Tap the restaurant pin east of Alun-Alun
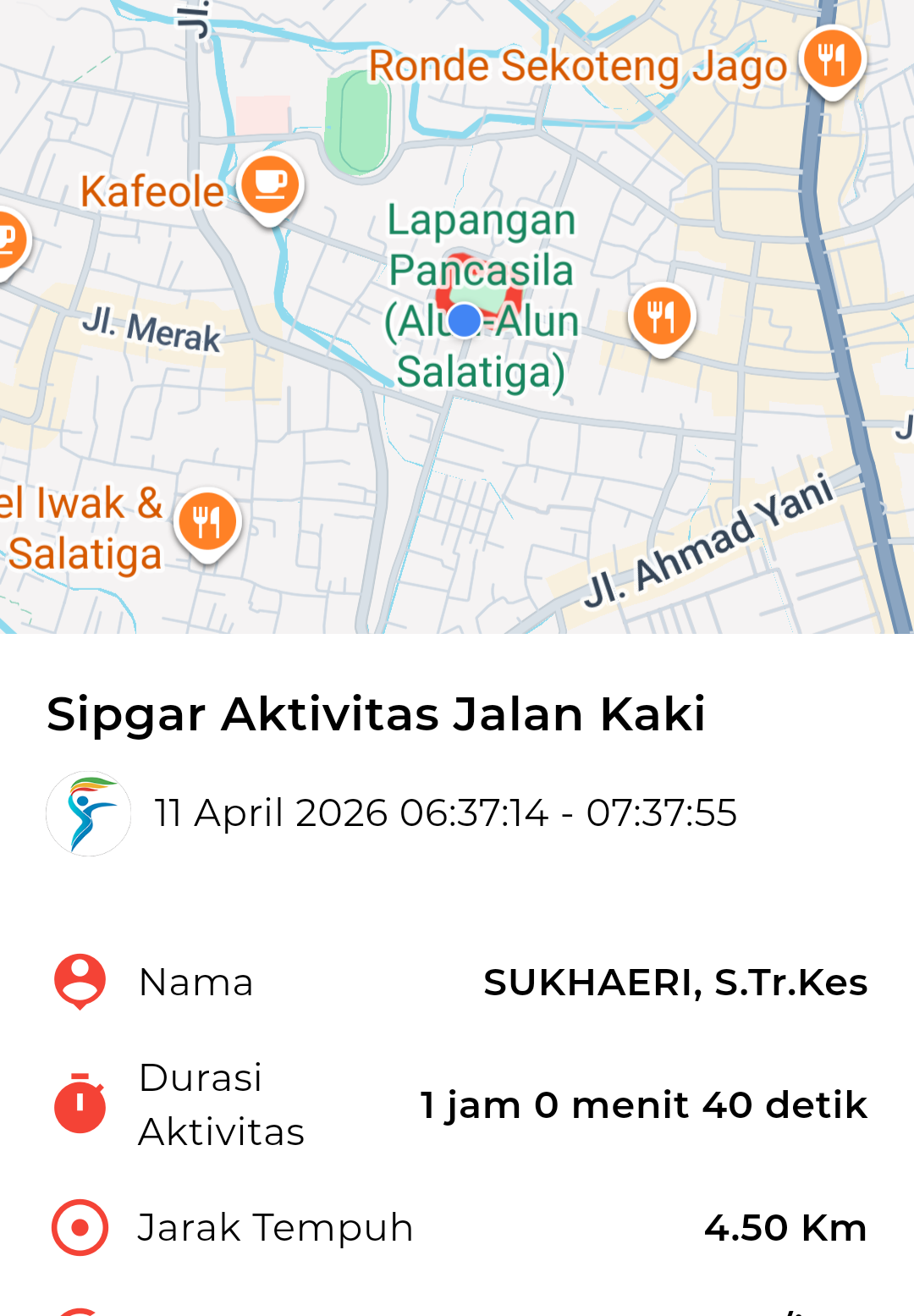This screenshot has height=1316, width=914. tap(662, 317)
